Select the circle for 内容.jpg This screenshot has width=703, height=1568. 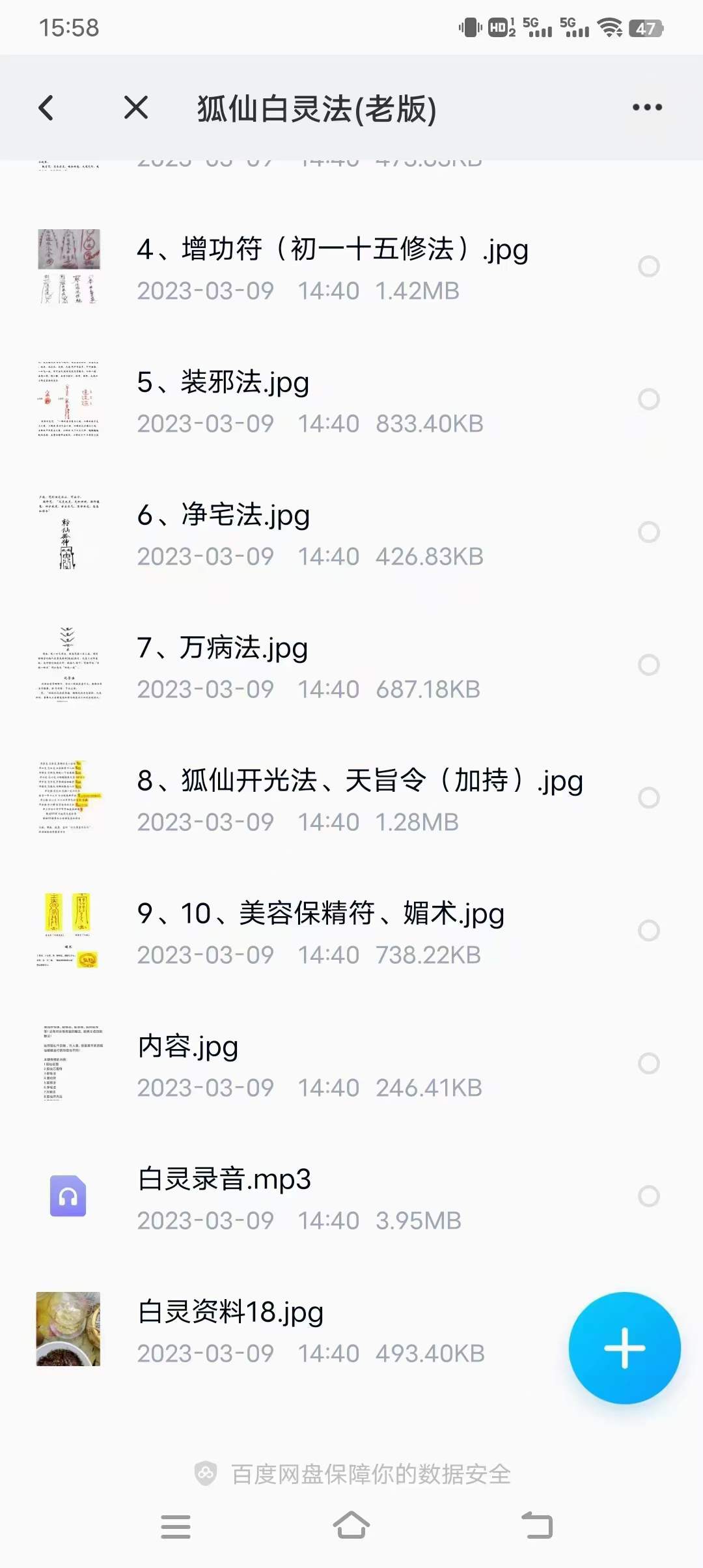(649, 1063)
